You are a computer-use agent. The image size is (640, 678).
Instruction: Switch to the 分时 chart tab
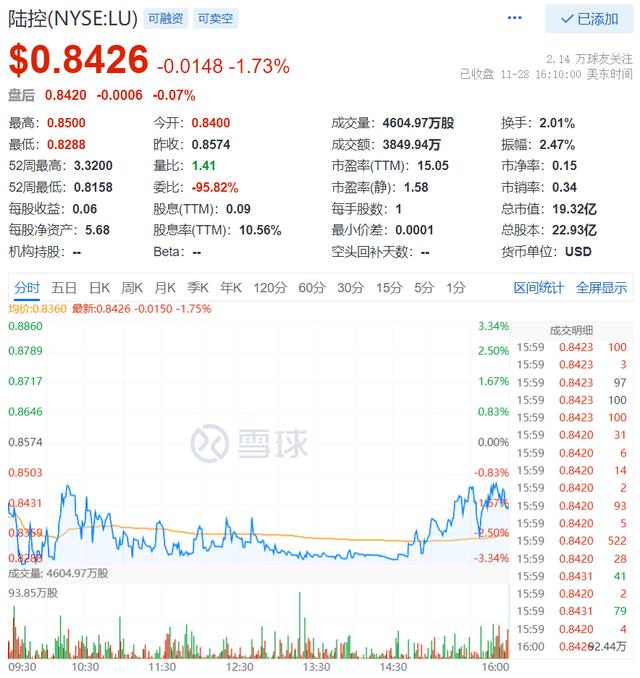[x=27, y=288]
